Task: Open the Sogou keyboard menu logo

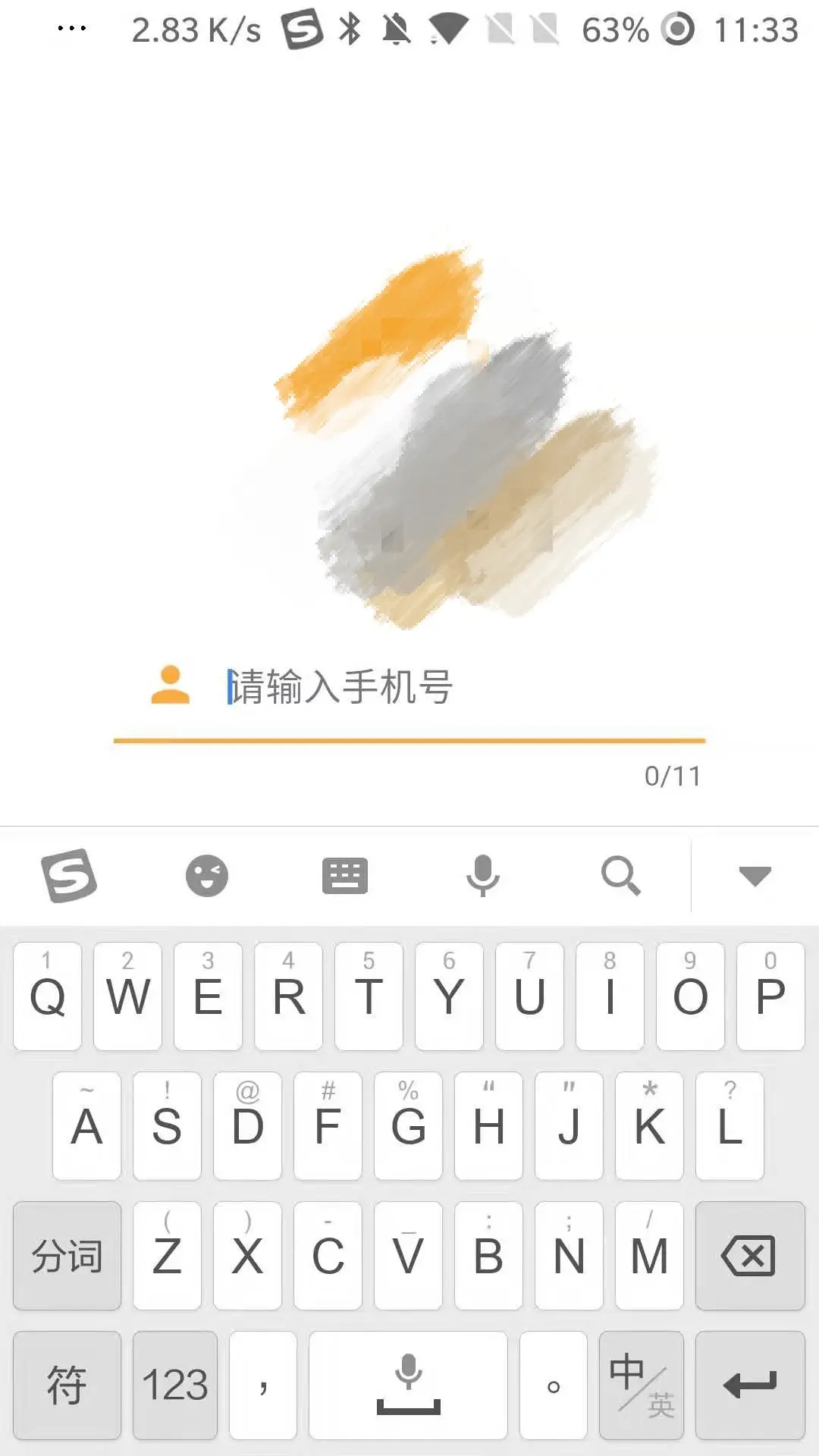Action: (x=68, y=876)
